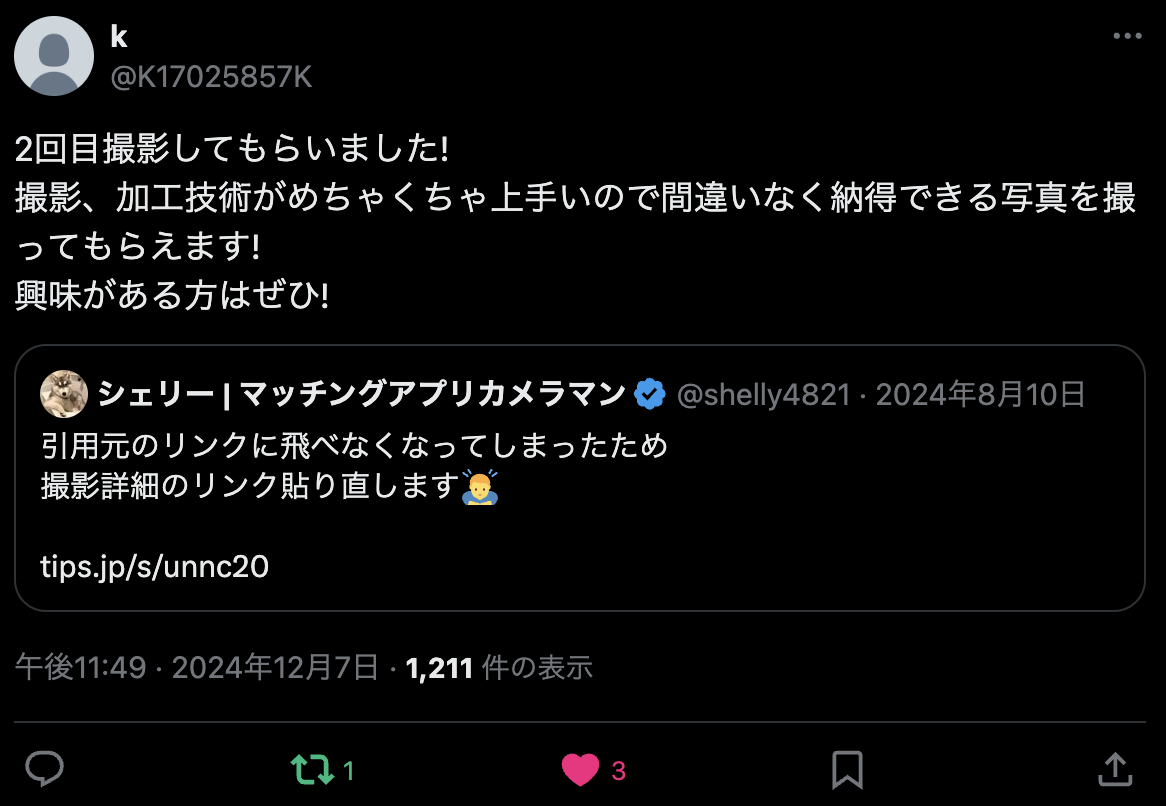The width and height of the screenshot is (1166, 806).
Task: Reply to this tweet
Action: (44, 769)
